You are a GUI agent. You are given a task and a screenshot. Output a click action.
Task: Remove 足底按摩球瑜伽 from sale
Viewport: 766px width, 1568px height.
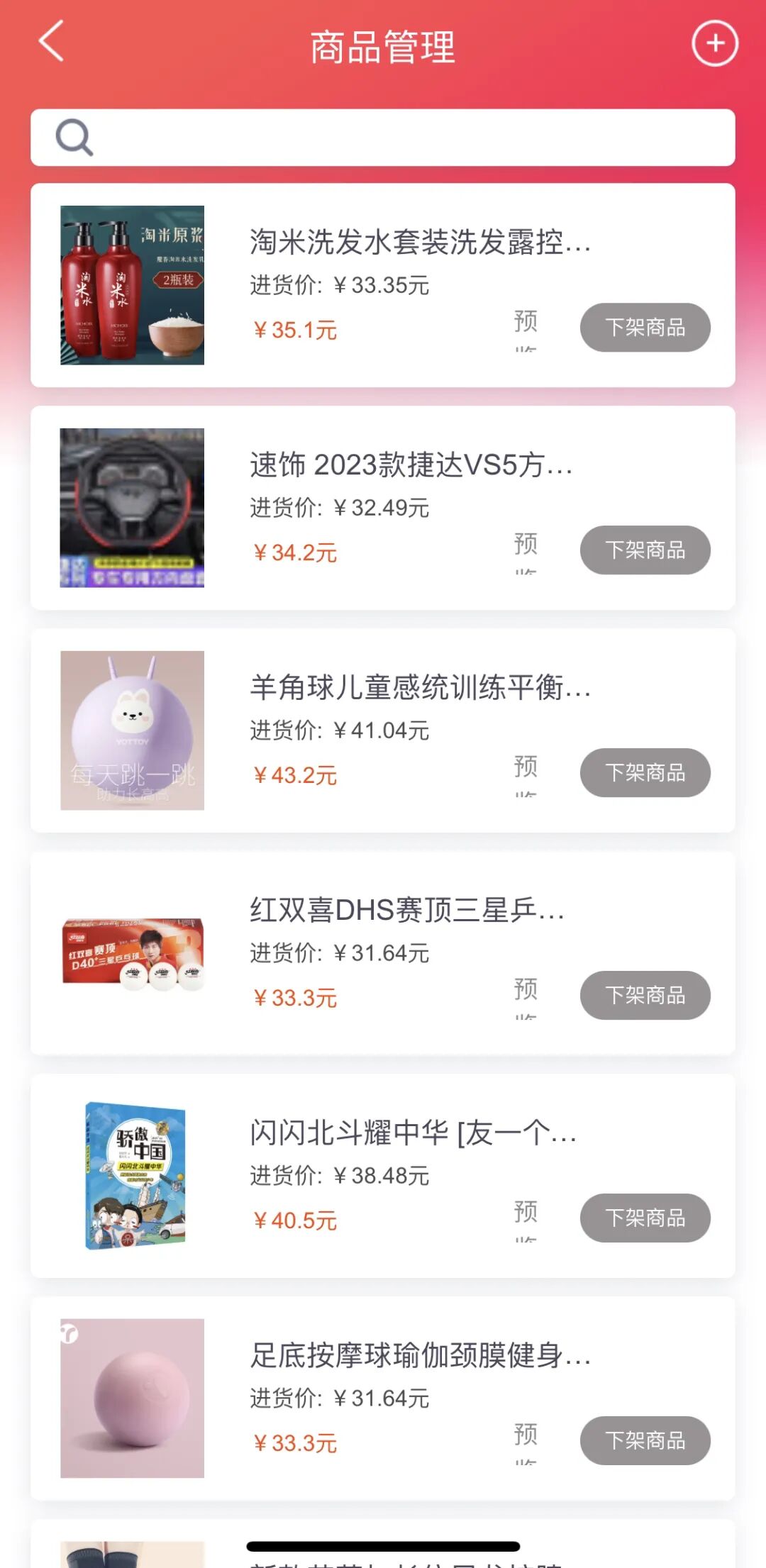645,1441
